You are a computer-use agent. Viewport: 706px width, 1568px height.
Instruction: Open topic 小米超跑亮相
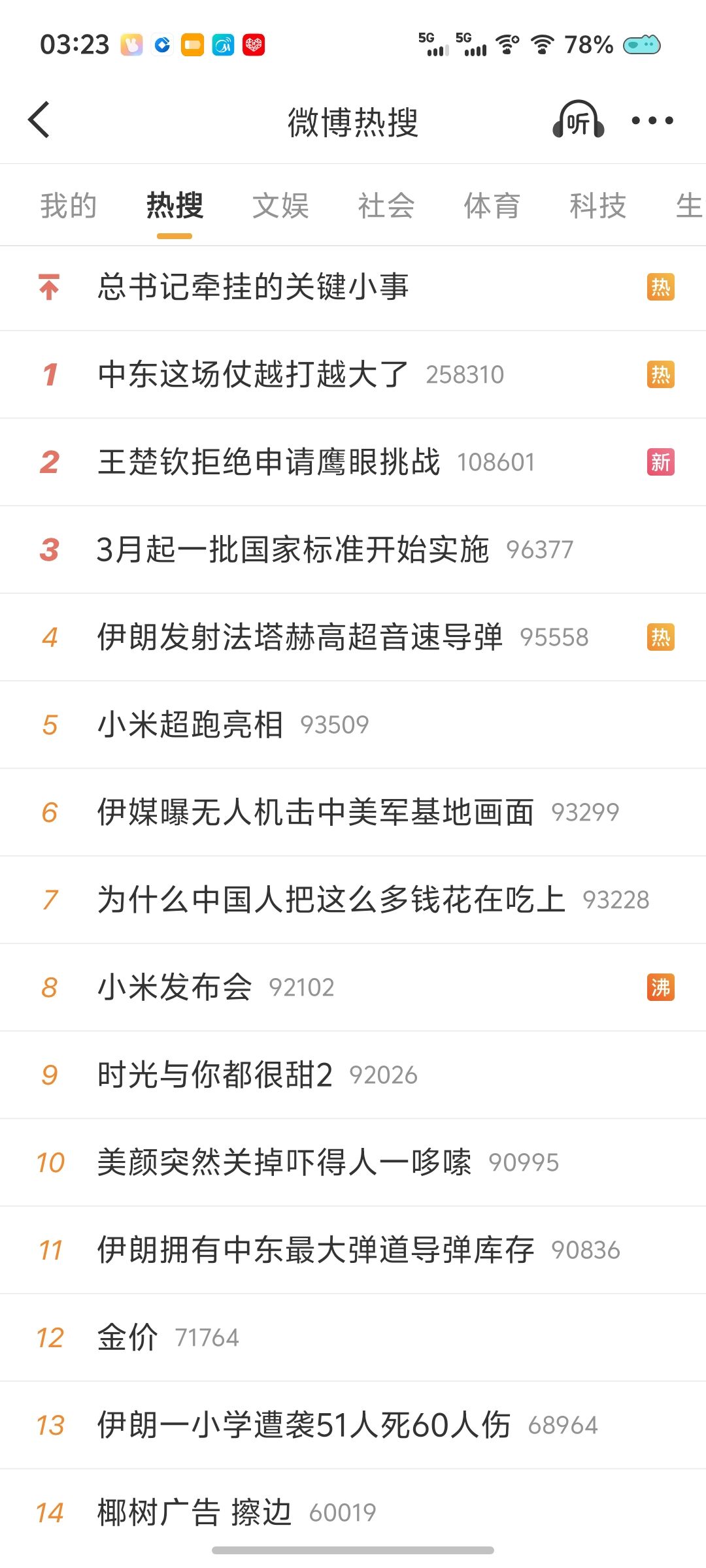pyautogui.click(x=353, y=725)
